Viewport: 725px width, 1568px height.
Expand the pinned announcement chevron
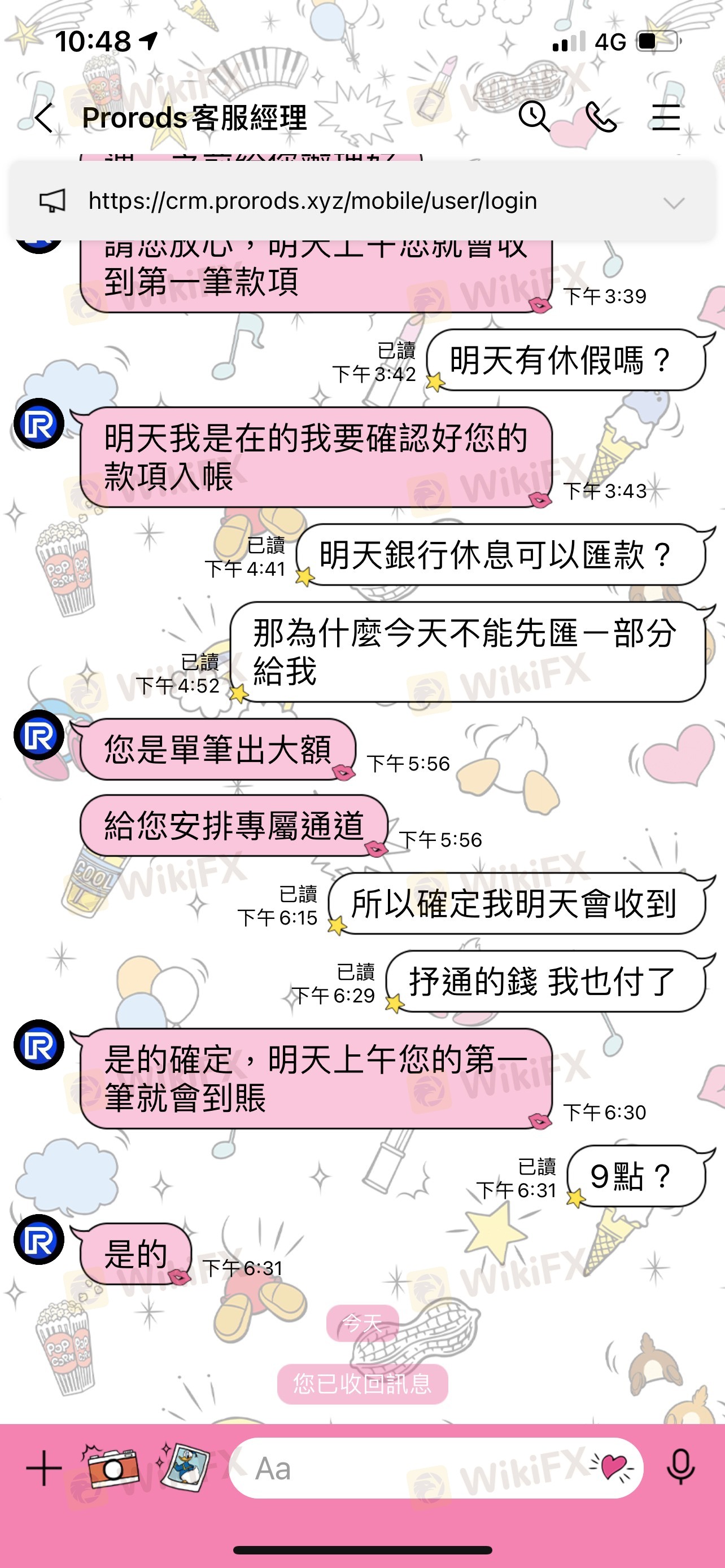pyautogui.click(x=674, y=202)
